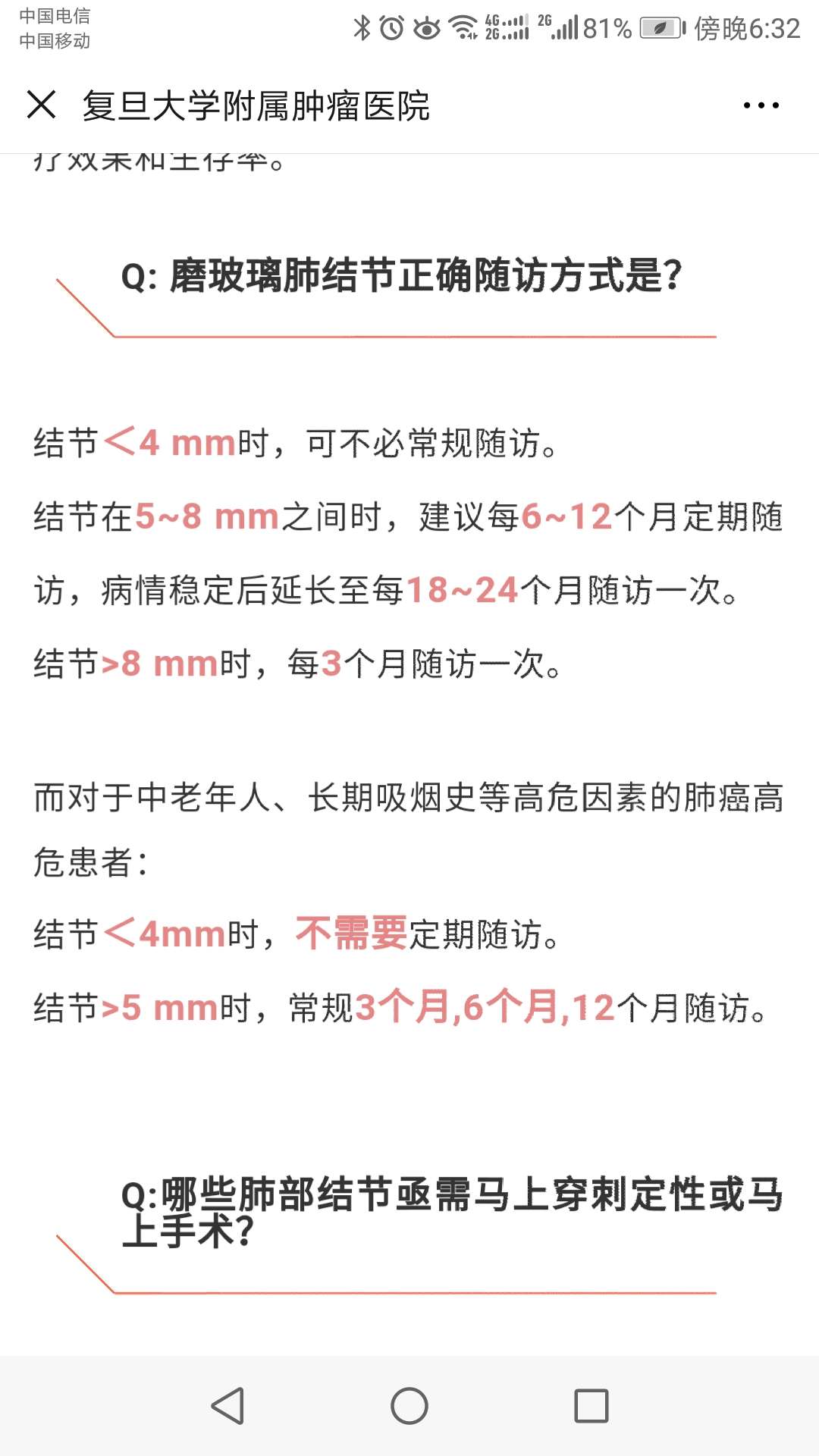819x1456 pixels.
Task: Open the three-dot overflow menu
Action: click(x=761, y=105)
